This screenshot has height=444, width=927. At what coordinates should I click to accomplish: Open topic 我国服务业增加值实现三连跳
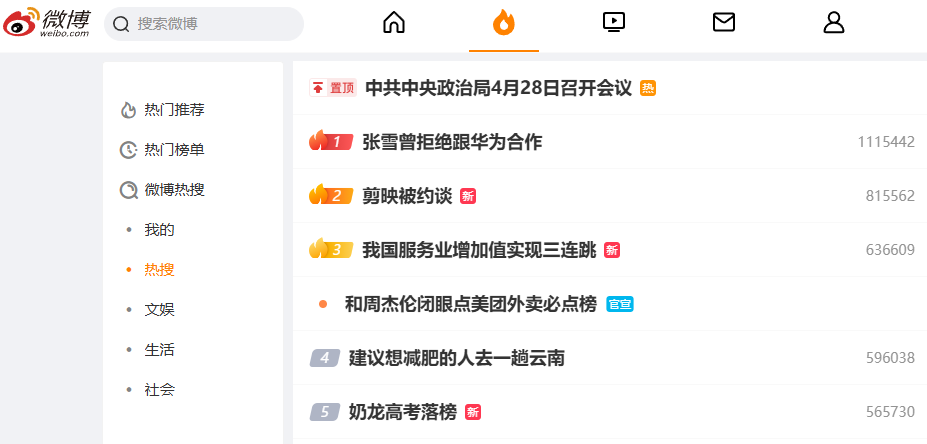pyautogui.click(x=479, y=250)
